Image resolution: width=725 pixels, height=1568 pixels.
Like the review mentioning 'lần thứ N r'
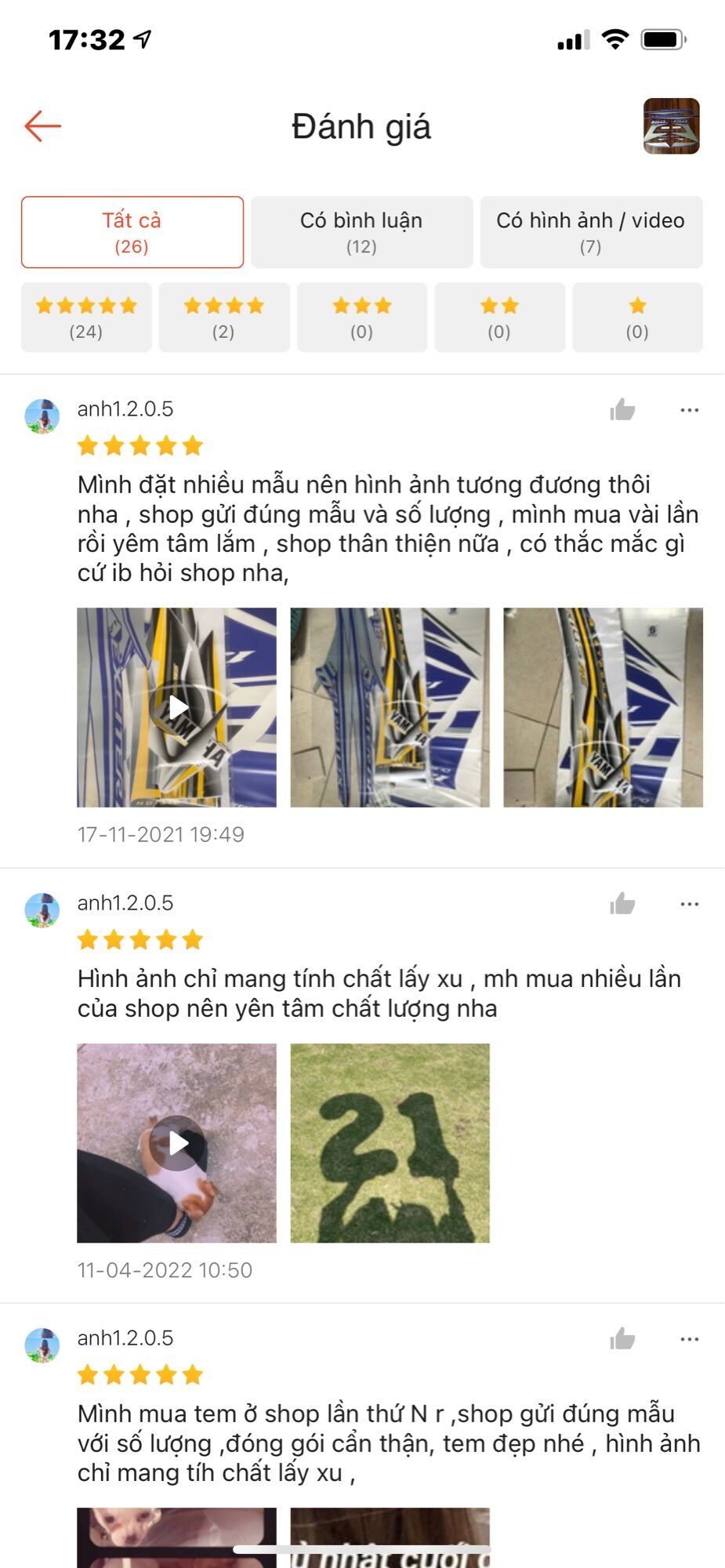(622, 1338)
